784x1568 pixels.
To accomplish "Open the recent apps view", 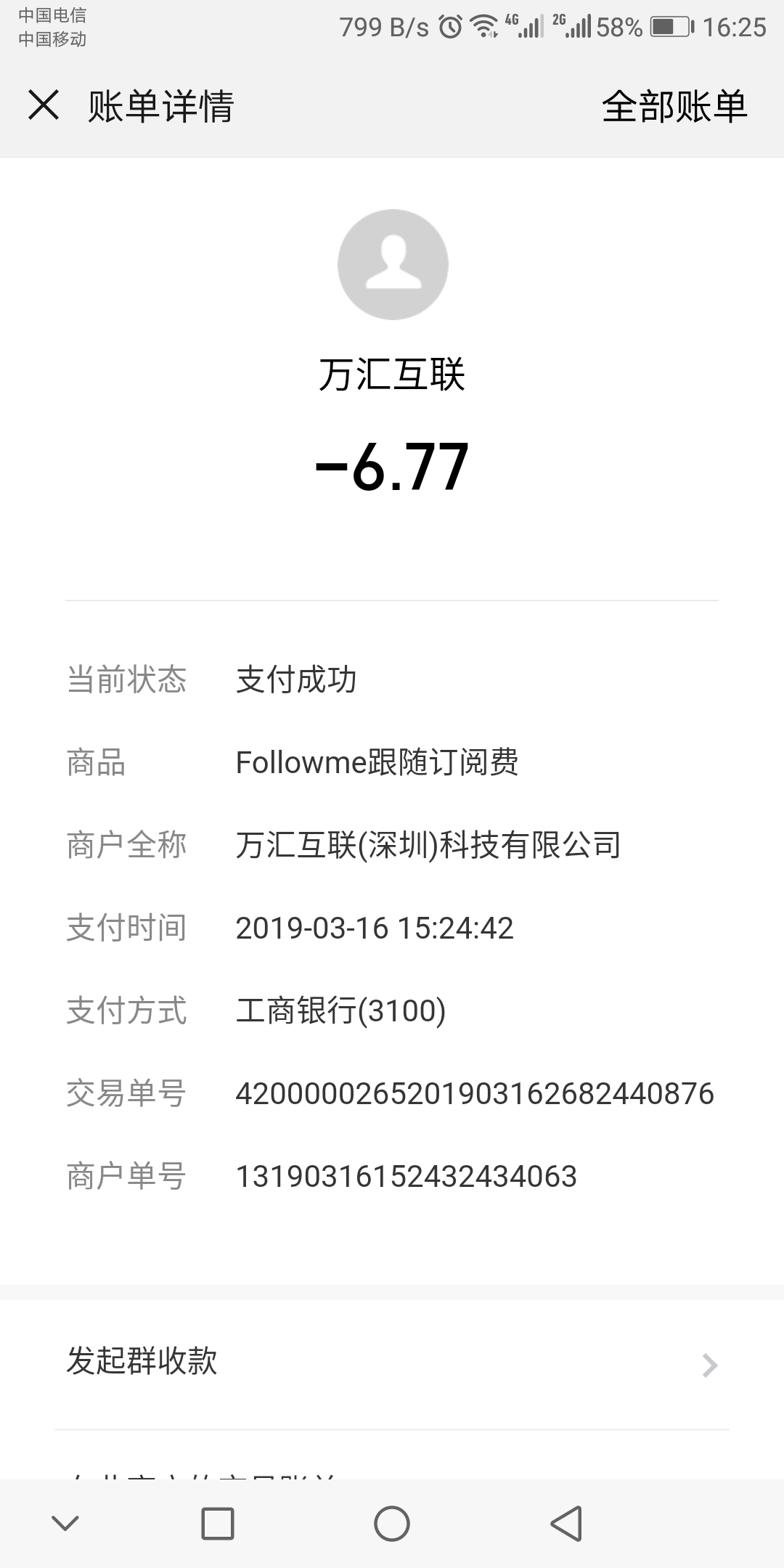I will (217, 1523).
